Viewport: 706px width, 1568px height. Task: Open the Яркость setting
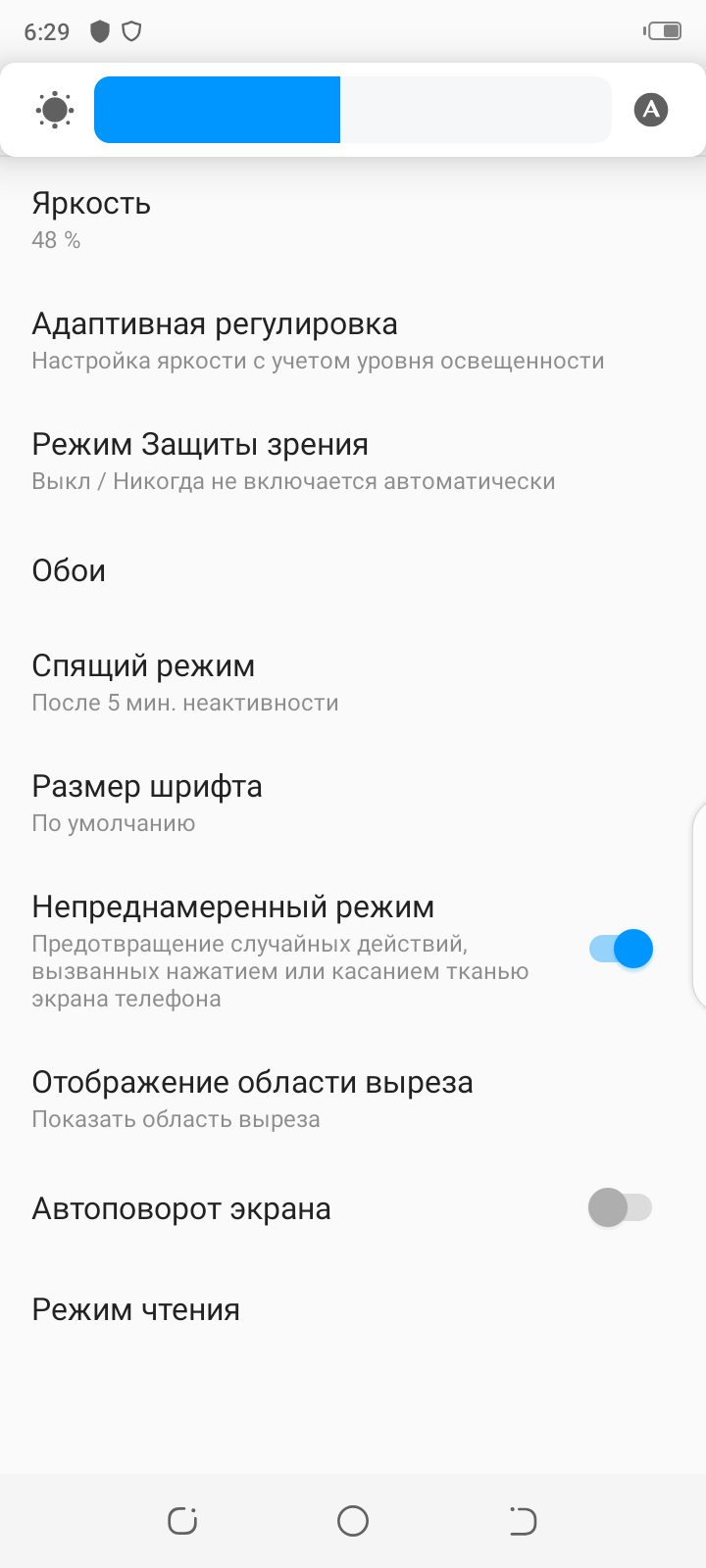click(91, 220)
